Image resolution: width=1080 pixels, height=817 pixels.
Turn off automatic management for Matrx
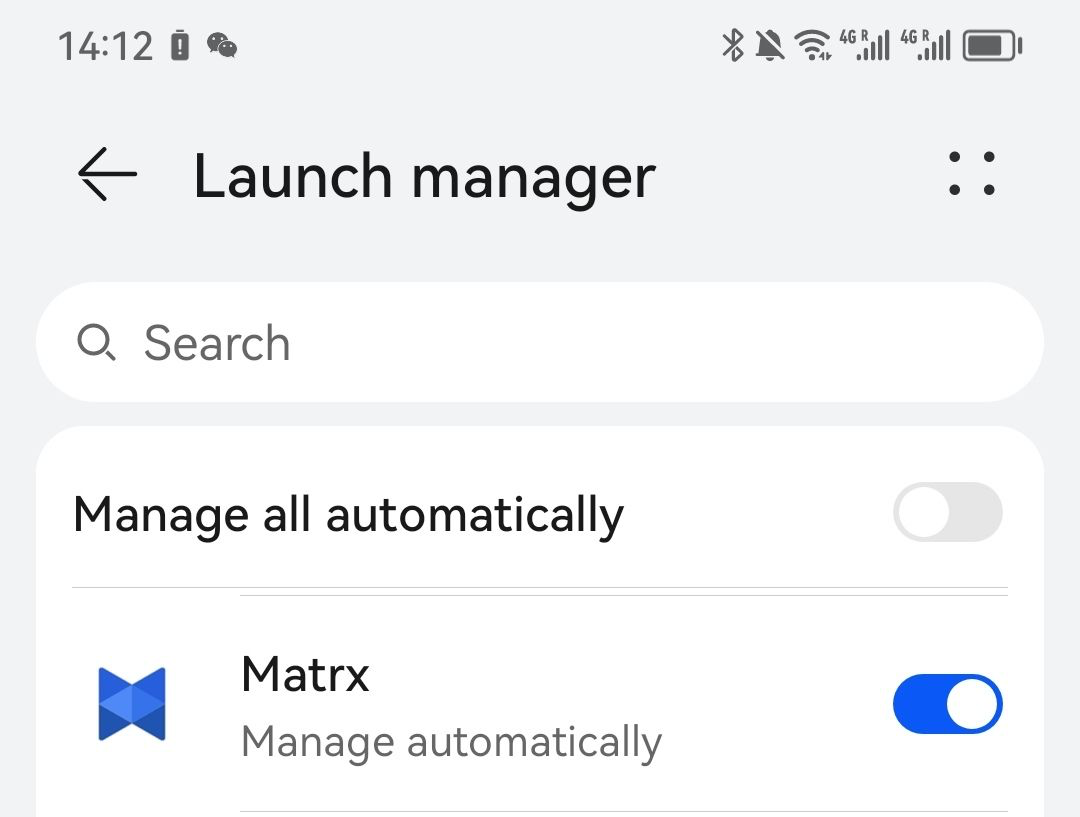[946, 704]
